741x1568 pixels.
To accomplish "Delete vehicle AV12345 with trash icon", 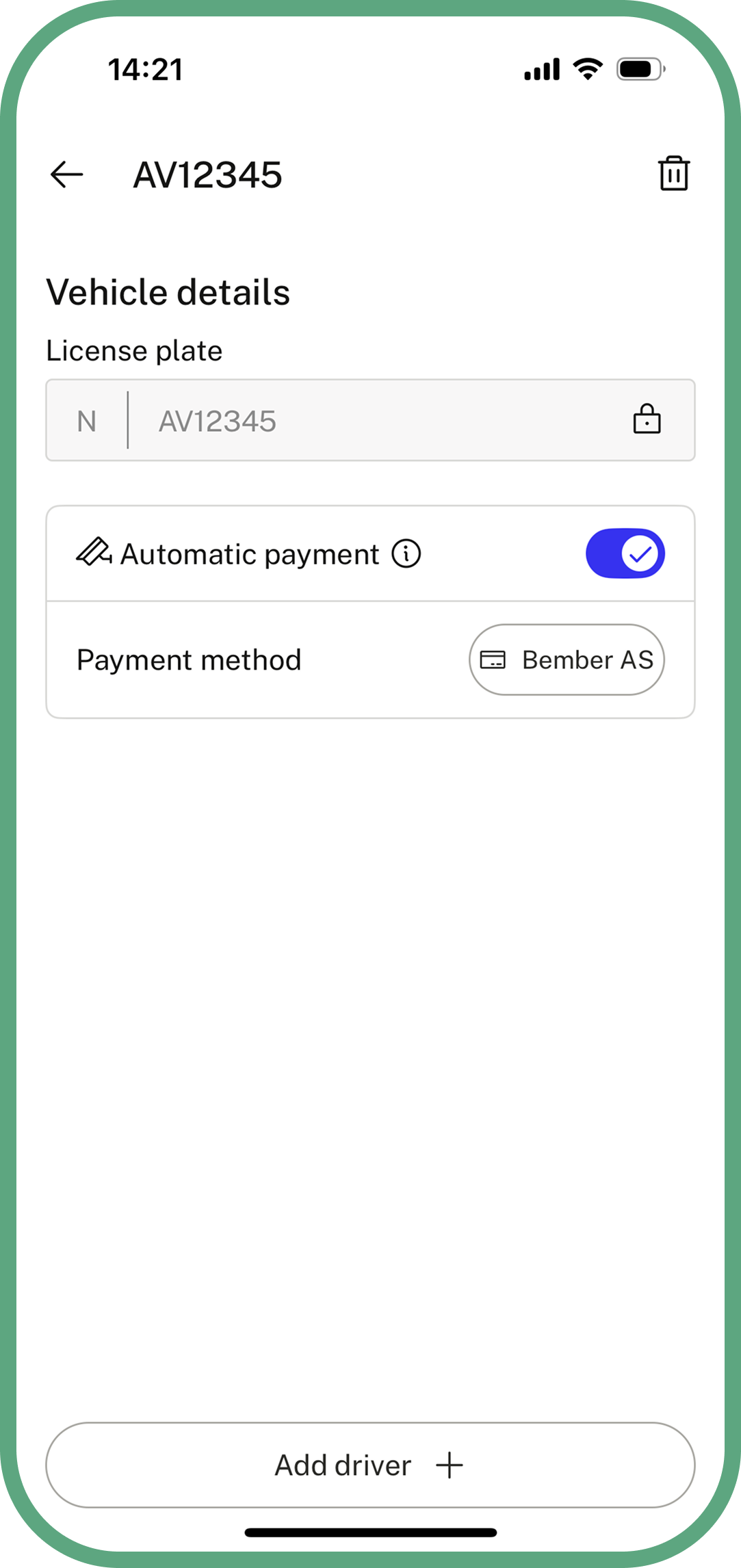I will click(x=674, y=173).
